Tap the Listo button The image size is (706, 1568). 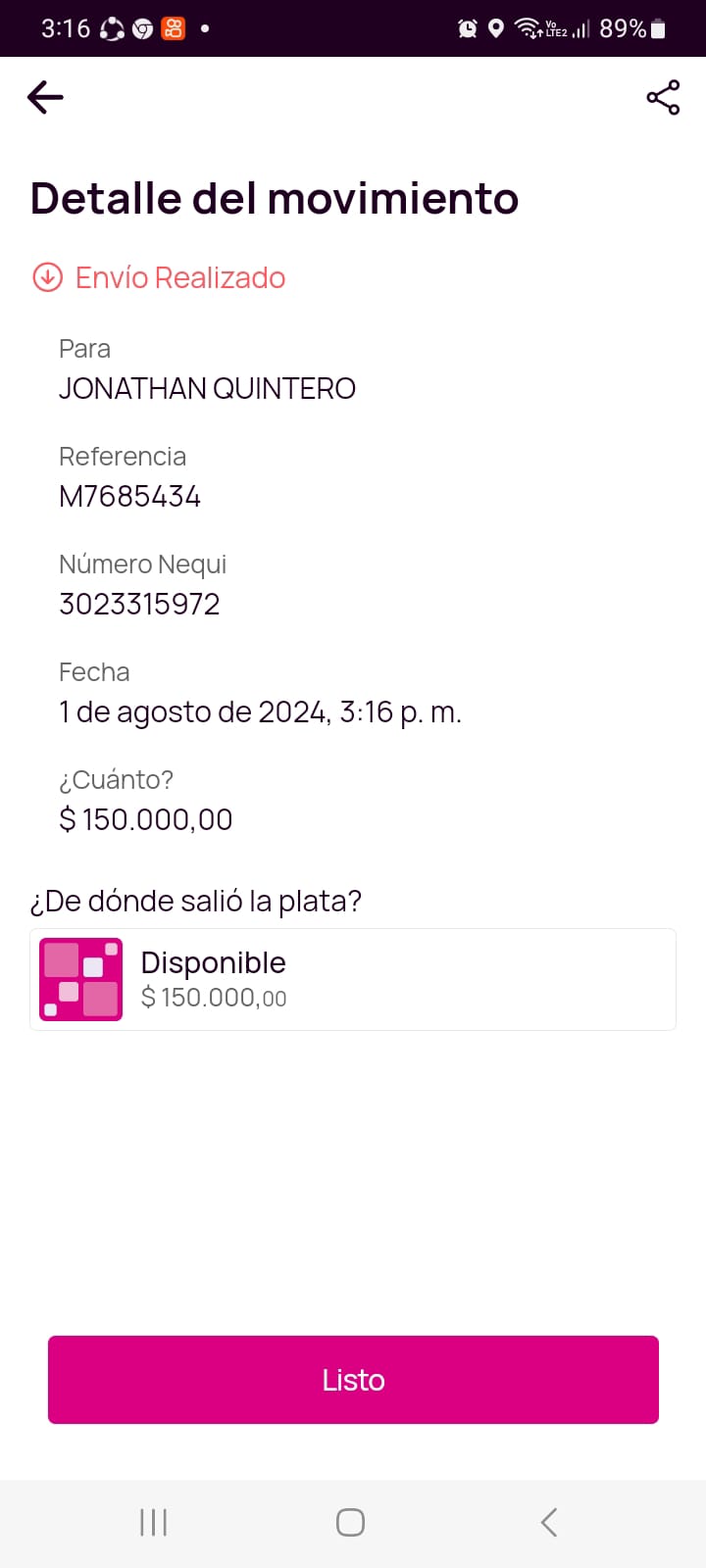click(x=353, y=1379)
